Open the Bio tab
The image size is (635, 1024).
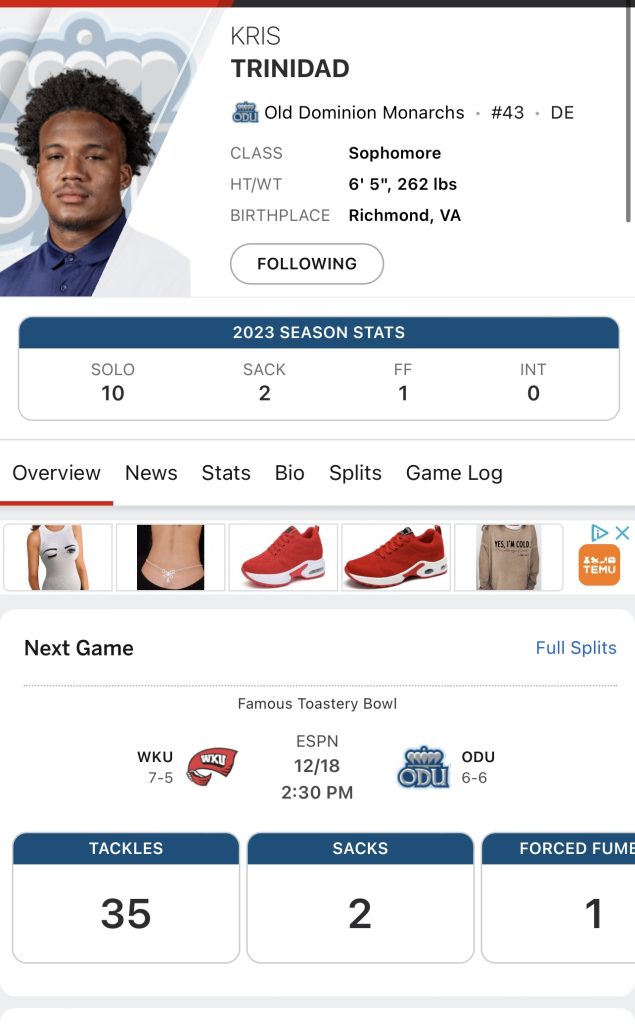coord(289,473)
